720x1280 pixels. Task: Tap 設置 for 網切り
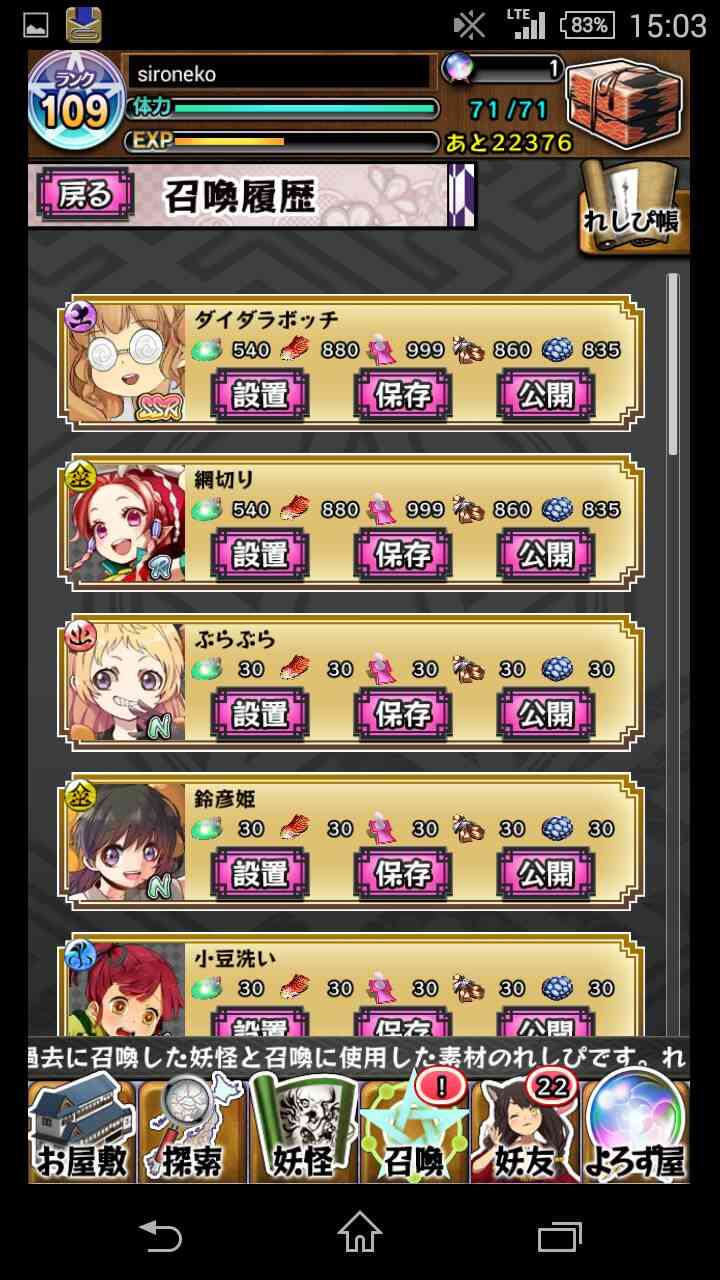click(x=260, y=554)
